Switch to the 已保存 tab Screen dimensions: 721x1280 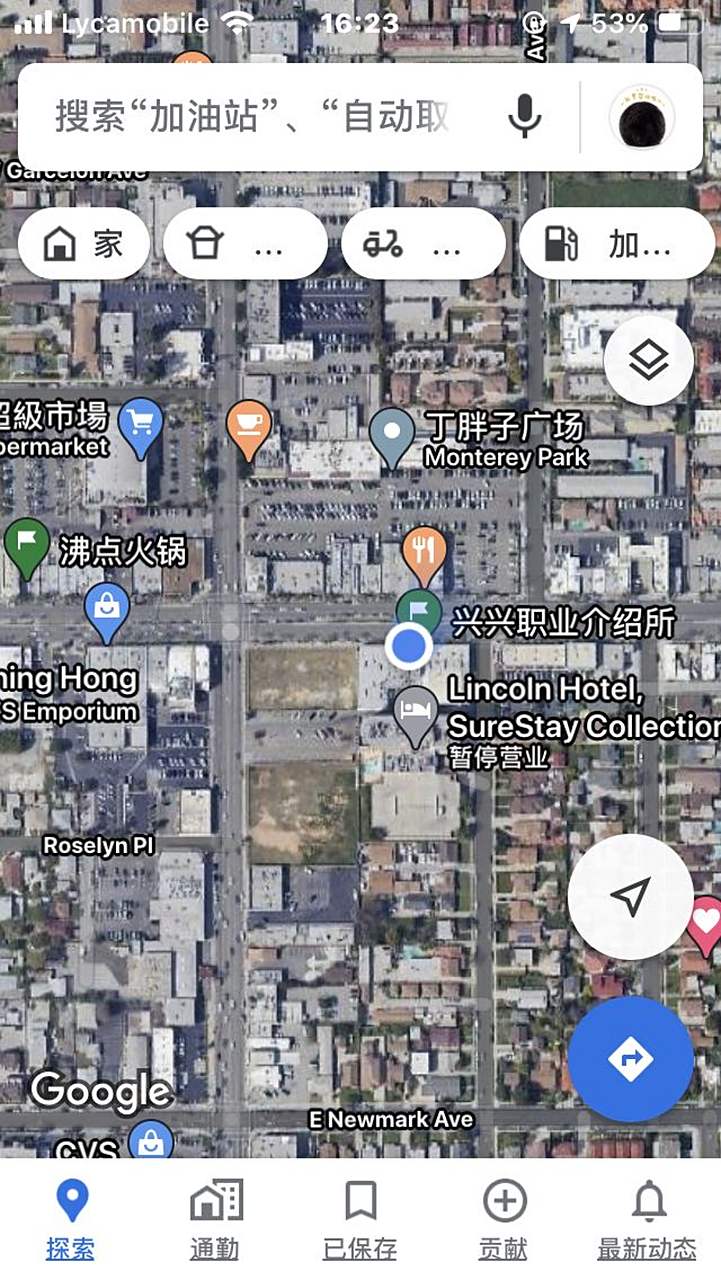(360, 1218)
